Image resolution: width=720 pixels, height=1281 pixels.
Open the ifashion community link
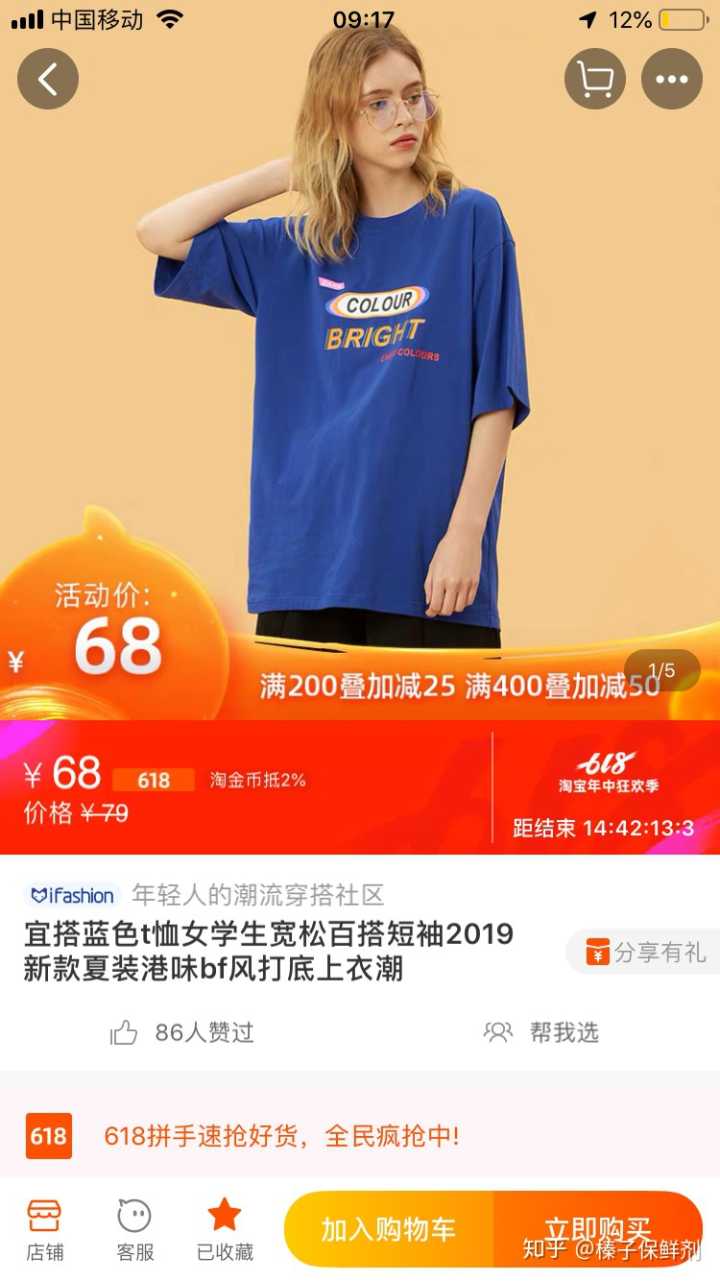(205, 895)
